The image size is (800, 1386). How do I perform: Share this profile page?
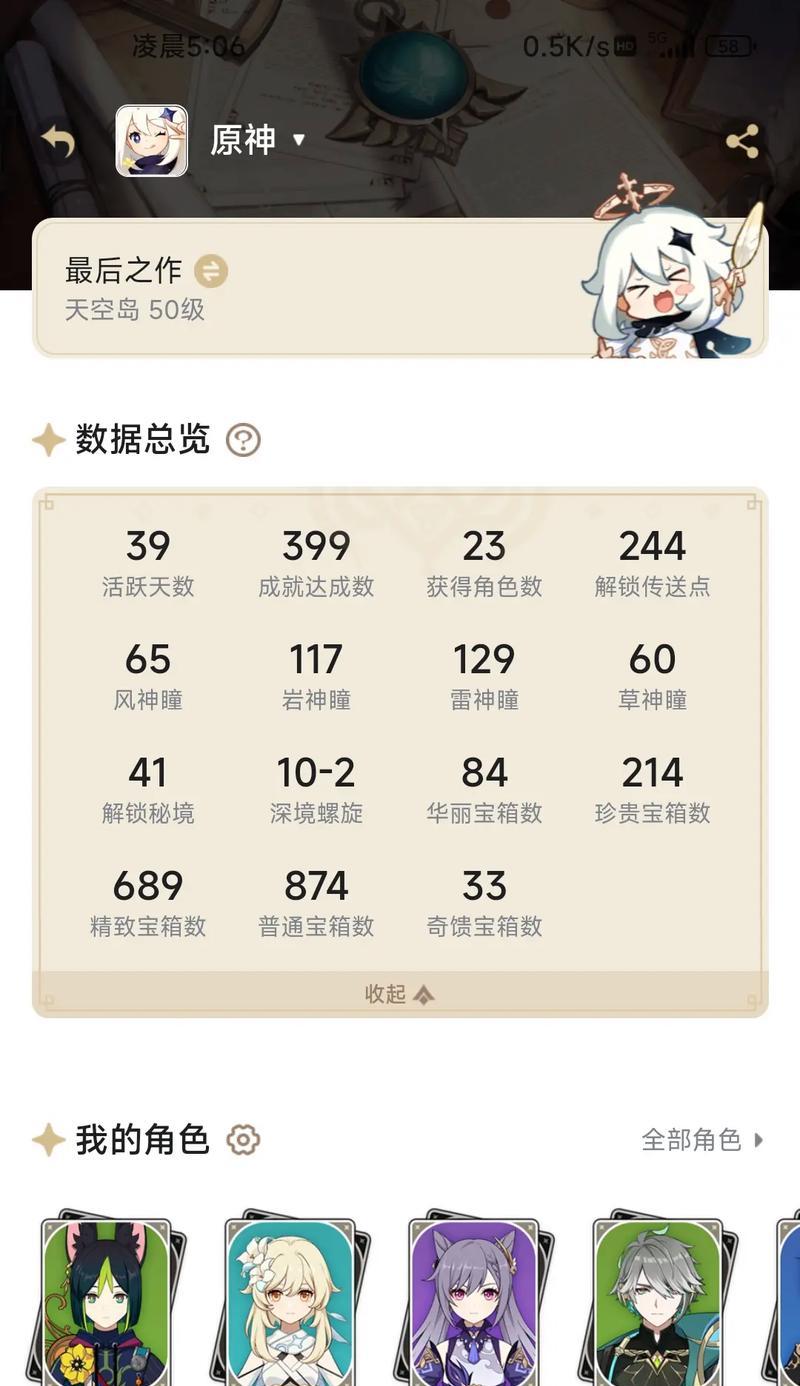(742, 141)
